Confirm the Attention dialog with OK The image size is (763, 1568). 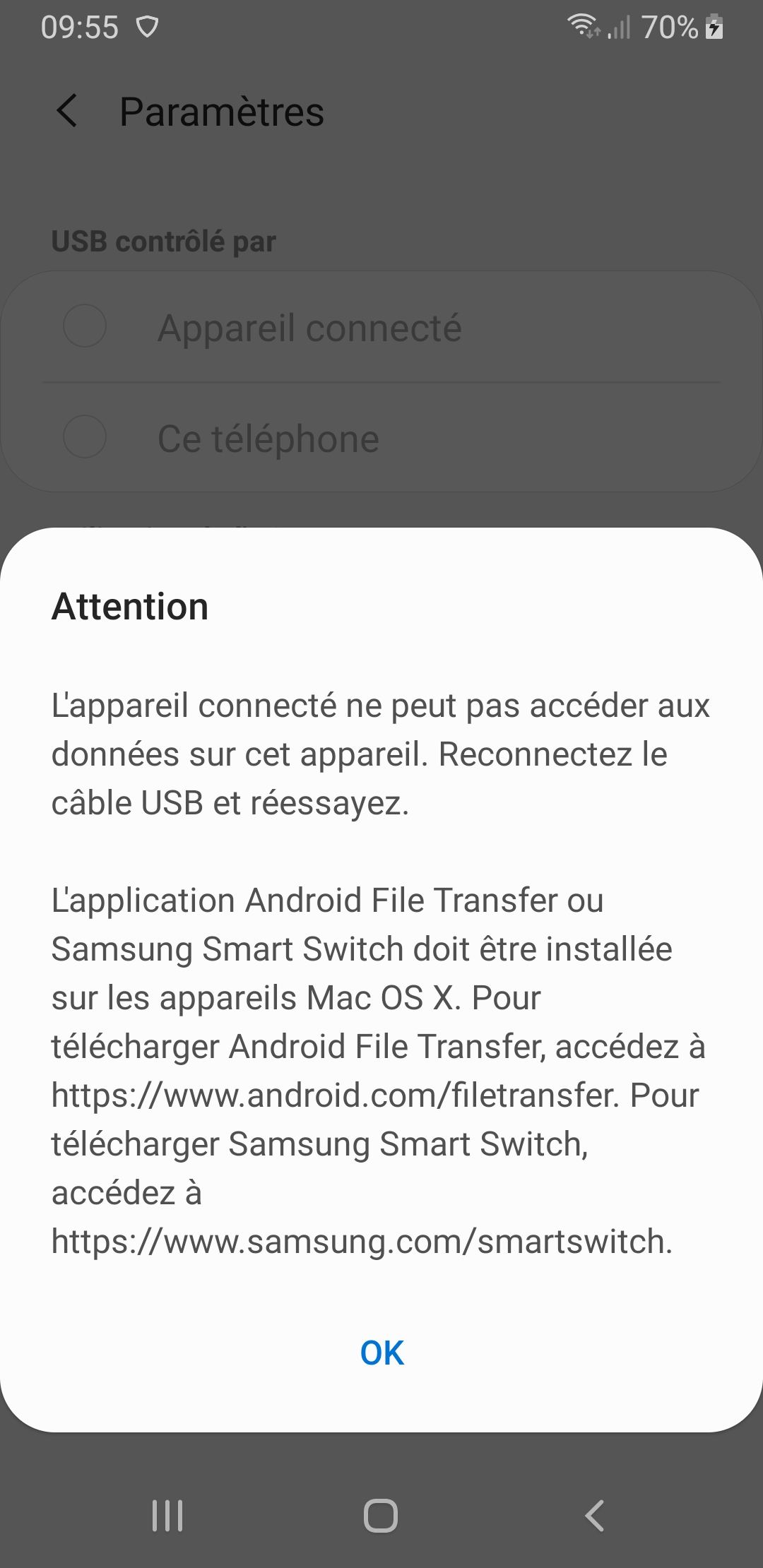(x=381, y=1353)
